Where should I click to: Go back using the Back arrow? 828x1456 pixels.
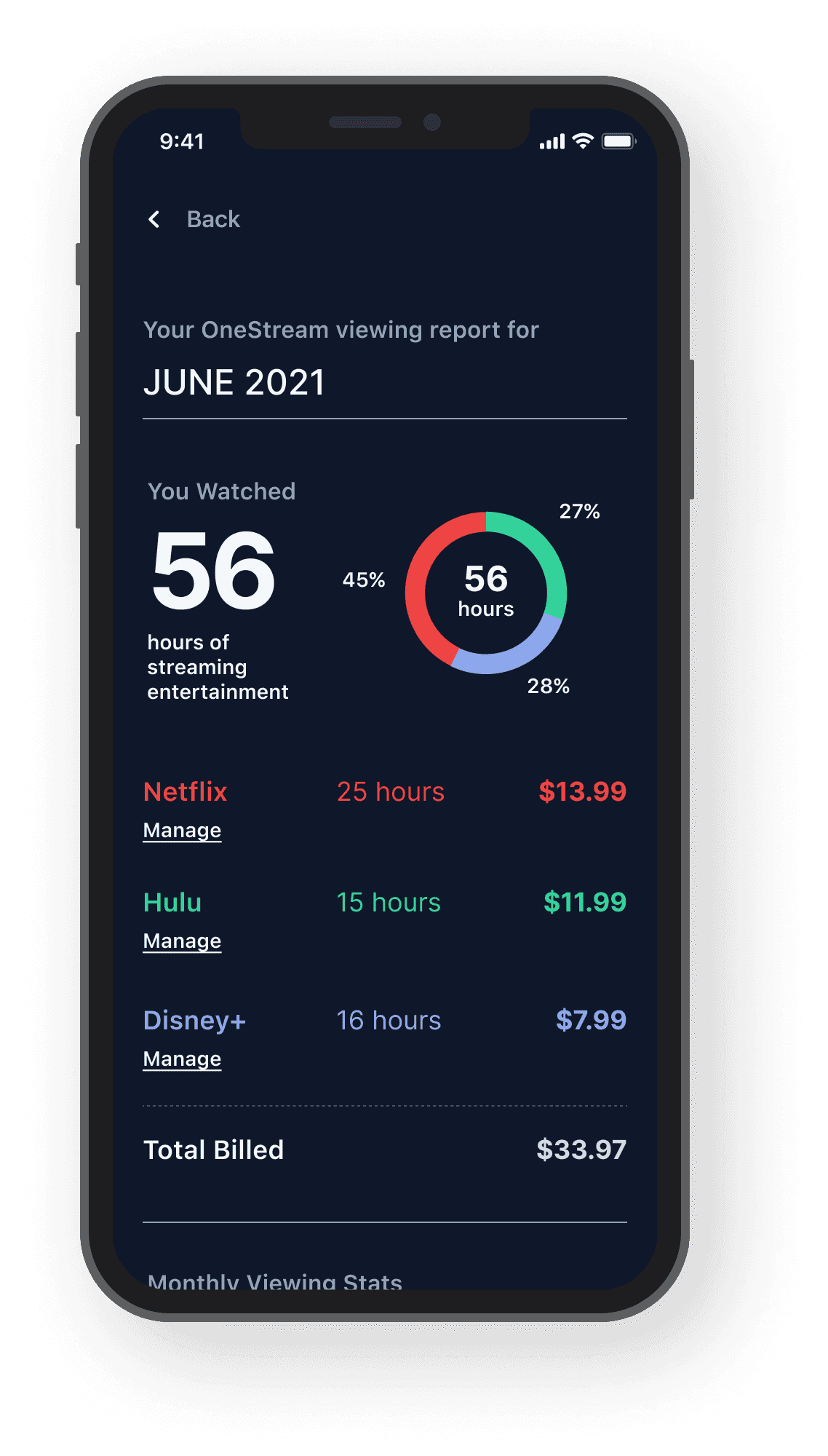[x=154, y=219]
